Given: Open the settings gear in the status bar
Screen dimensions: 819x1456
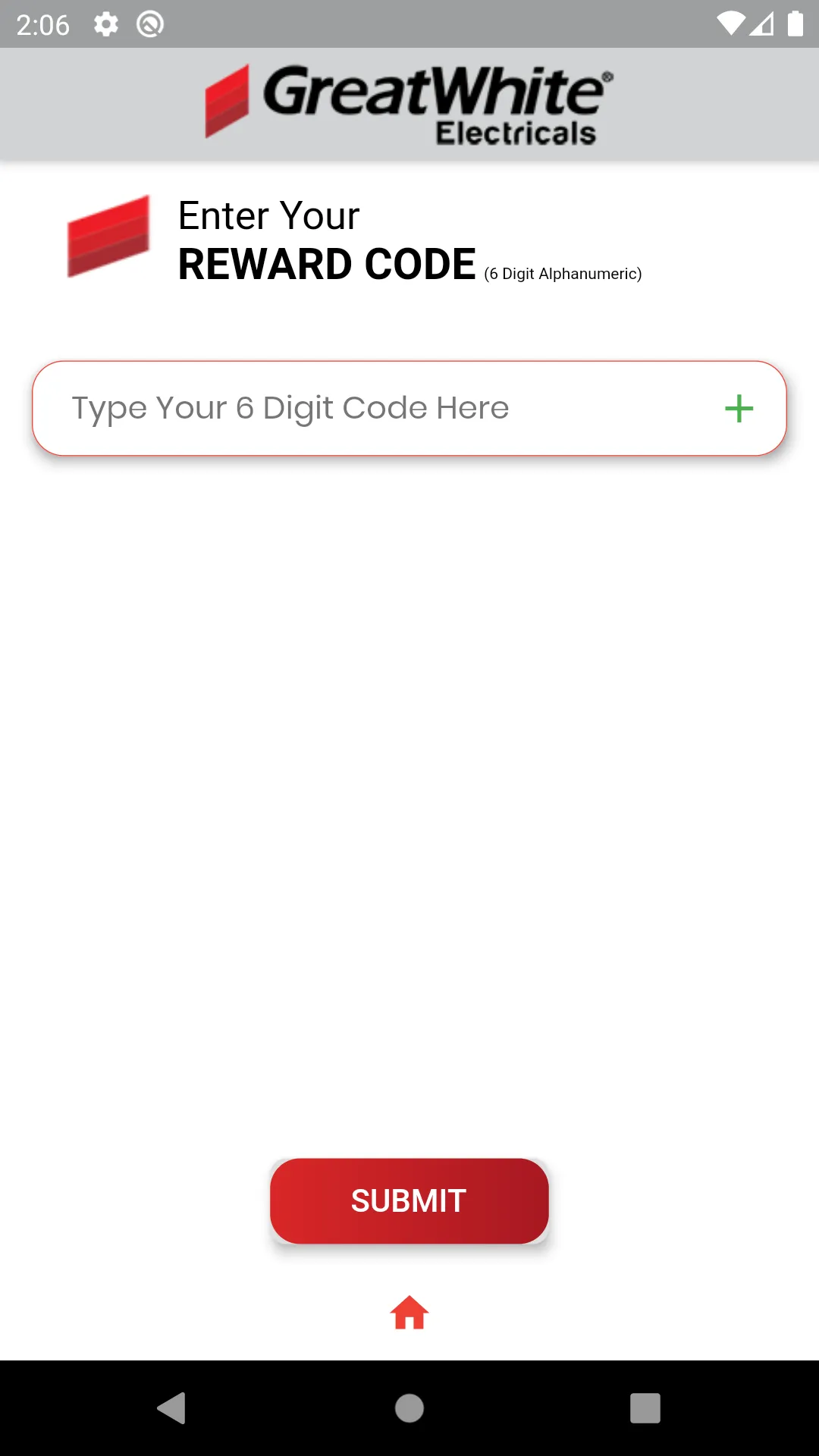Looking at the screenshot, I should pyautogui.click(x=105, y=24).
